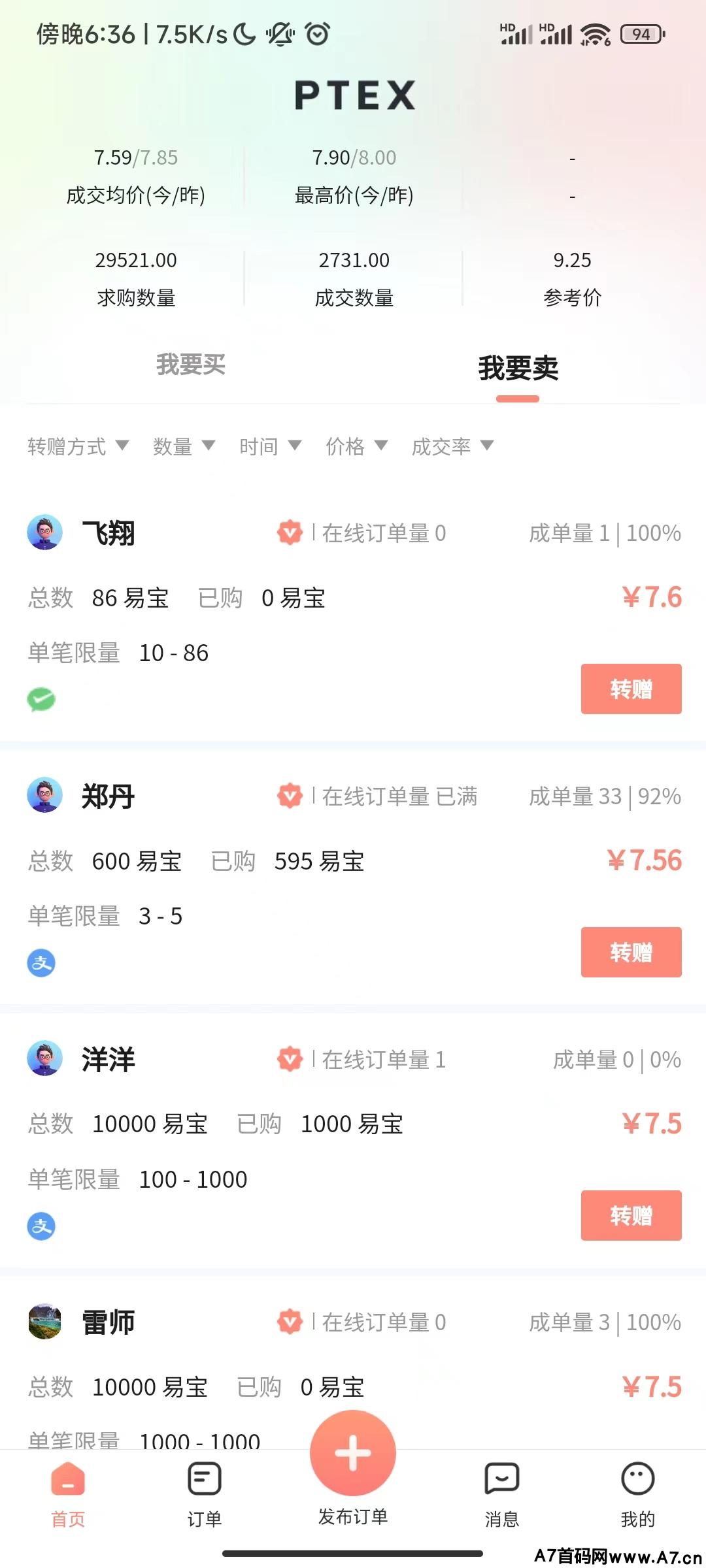Expand the 转赠方式 filter dropdown
Screen dimensions: 706x1568
click(x=78, y=446)
